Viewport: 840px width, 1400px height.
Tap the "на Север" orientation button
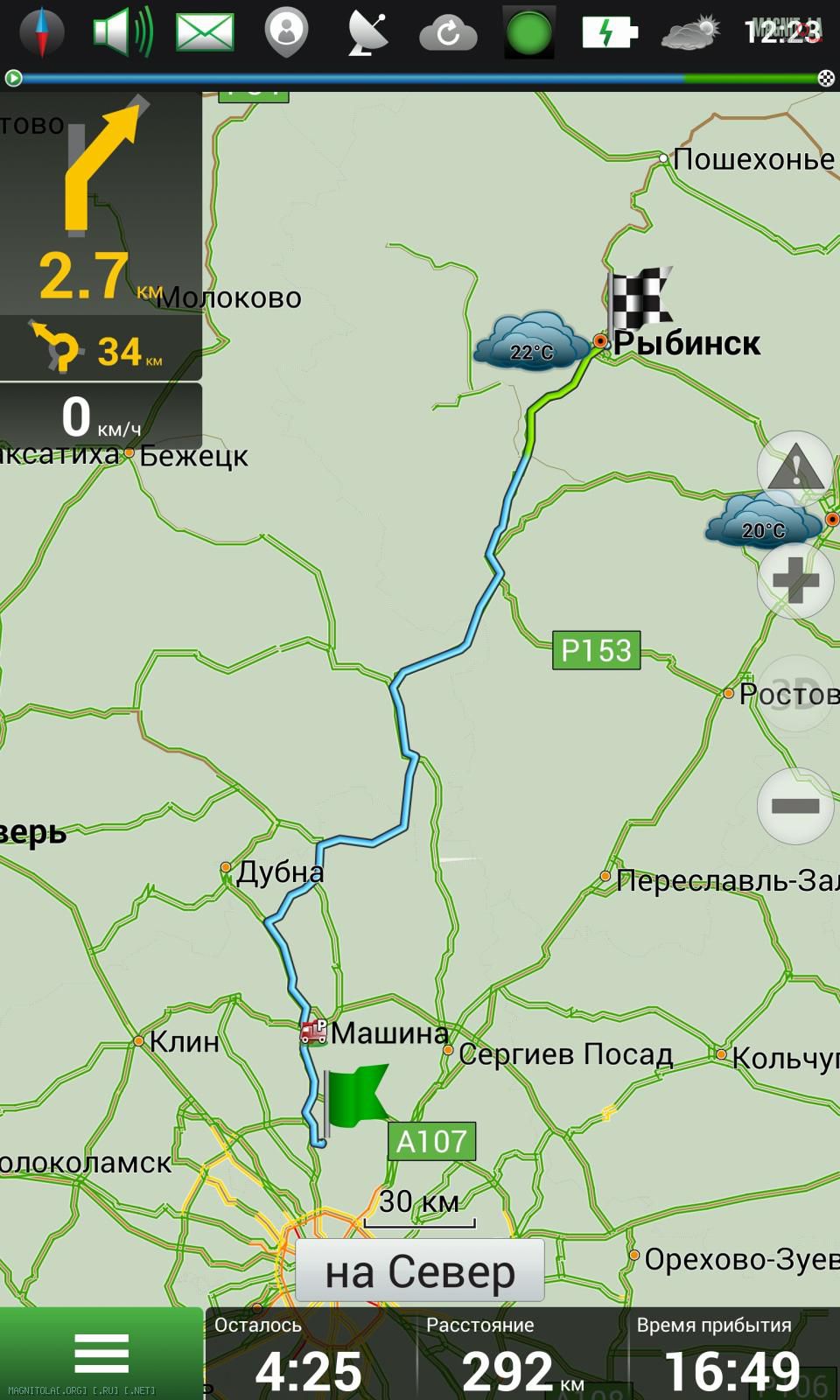(420, 1270)
